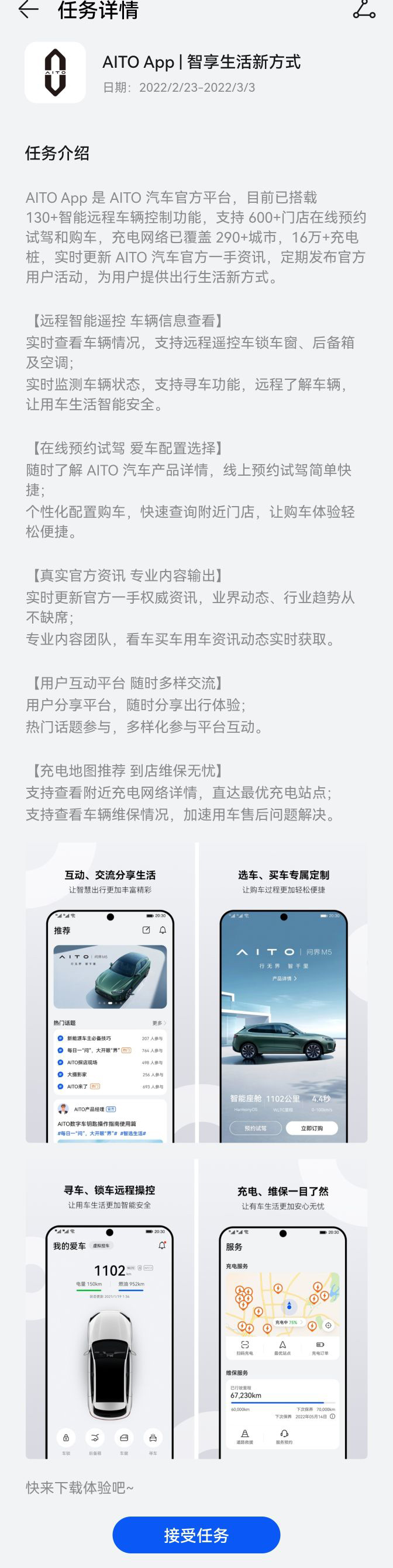The width and height of the screenshot is (393, 1568).
Task: Go back from task details
Action: pyautogui.click(x=28, y=10)
